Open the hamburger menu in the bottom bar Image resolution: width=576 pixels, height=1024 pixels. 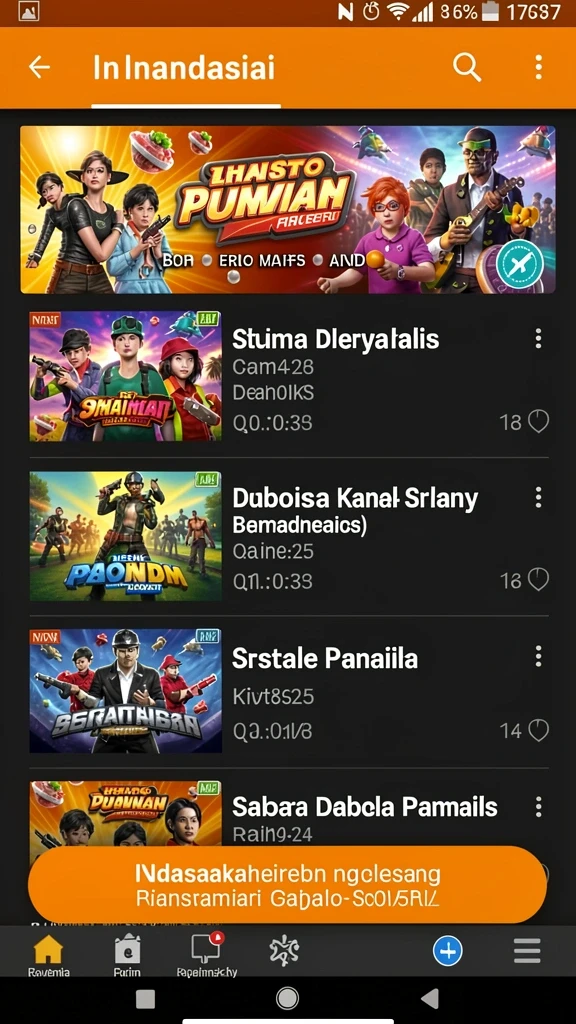[527, 951]
